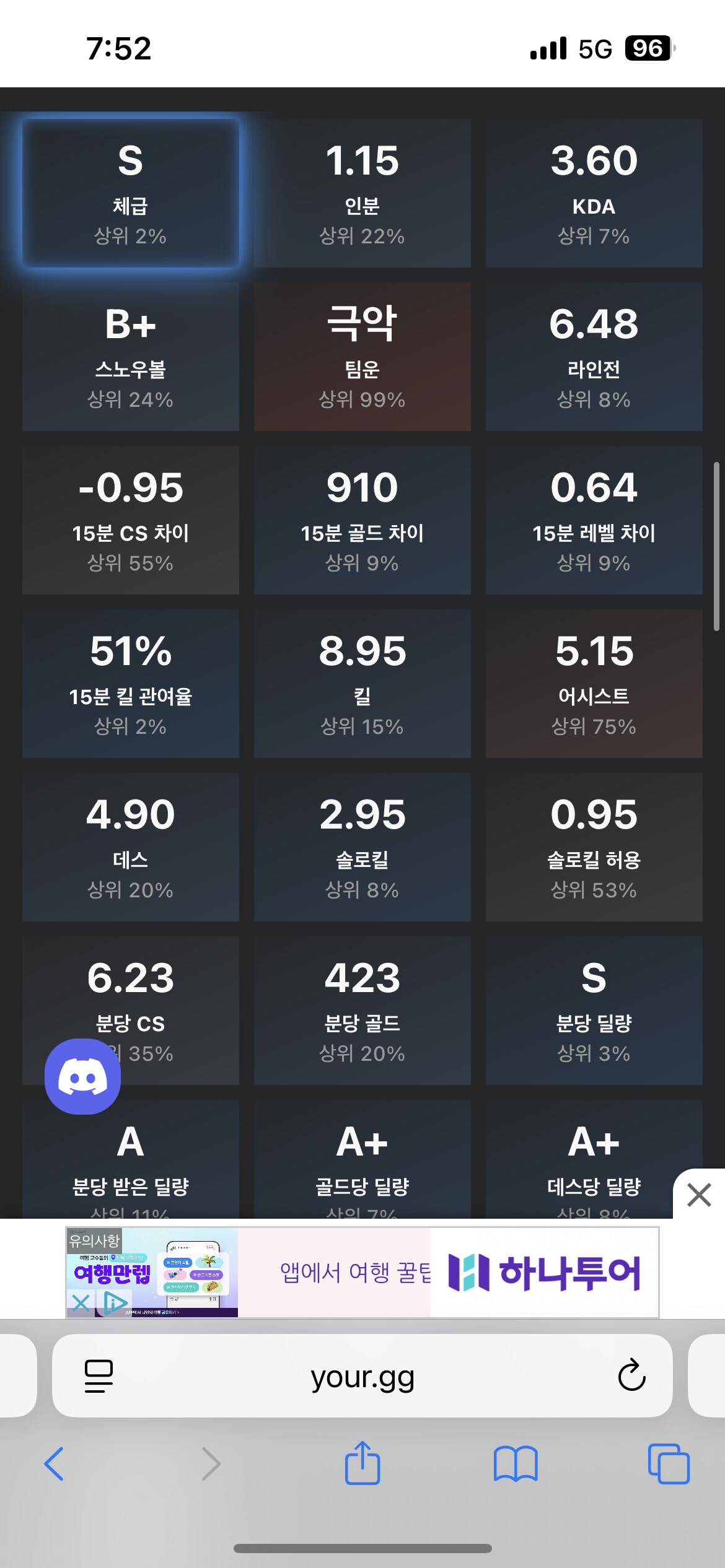Select the 분당 딜량 S tile

(594, 1010)
